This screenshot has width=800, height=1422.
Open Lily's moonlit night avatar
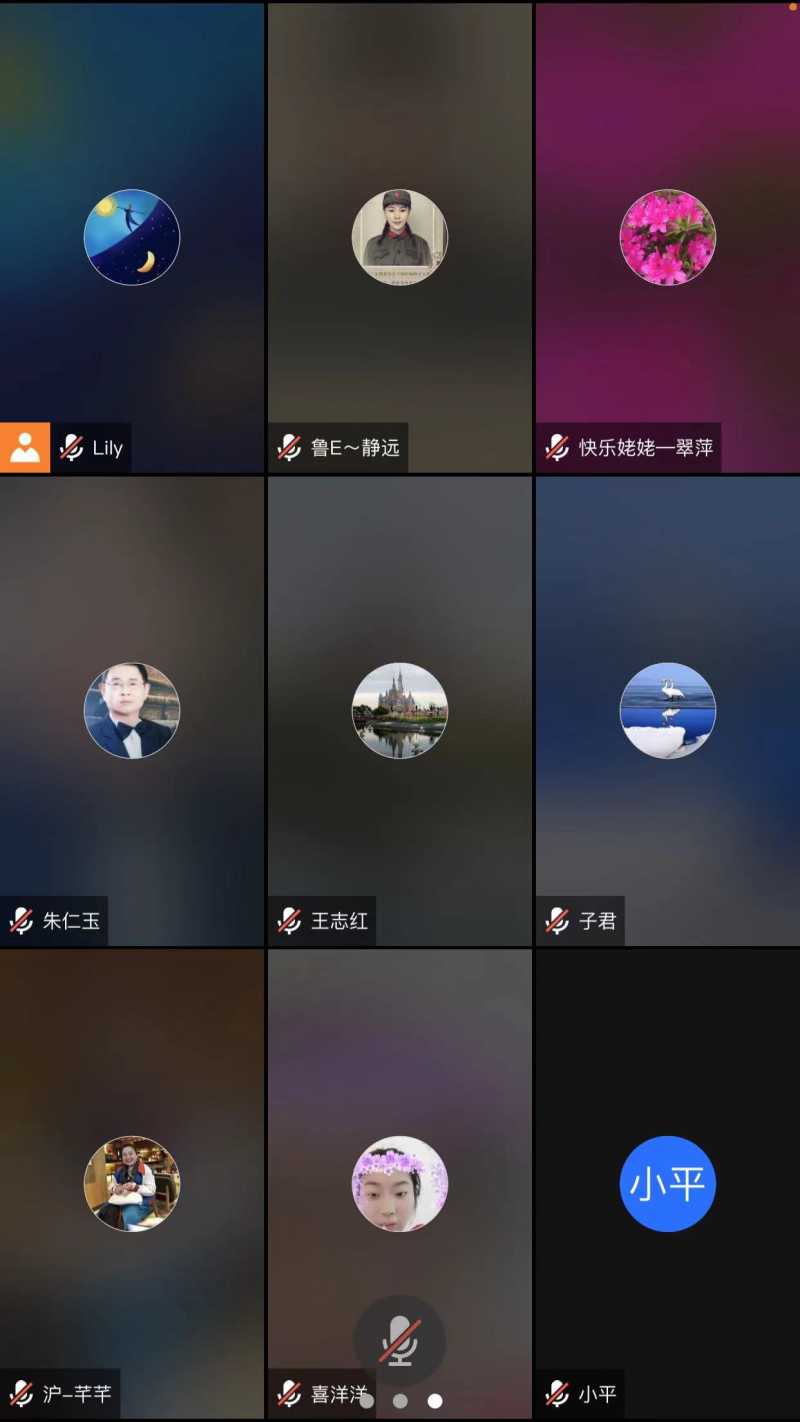(131, 237)
